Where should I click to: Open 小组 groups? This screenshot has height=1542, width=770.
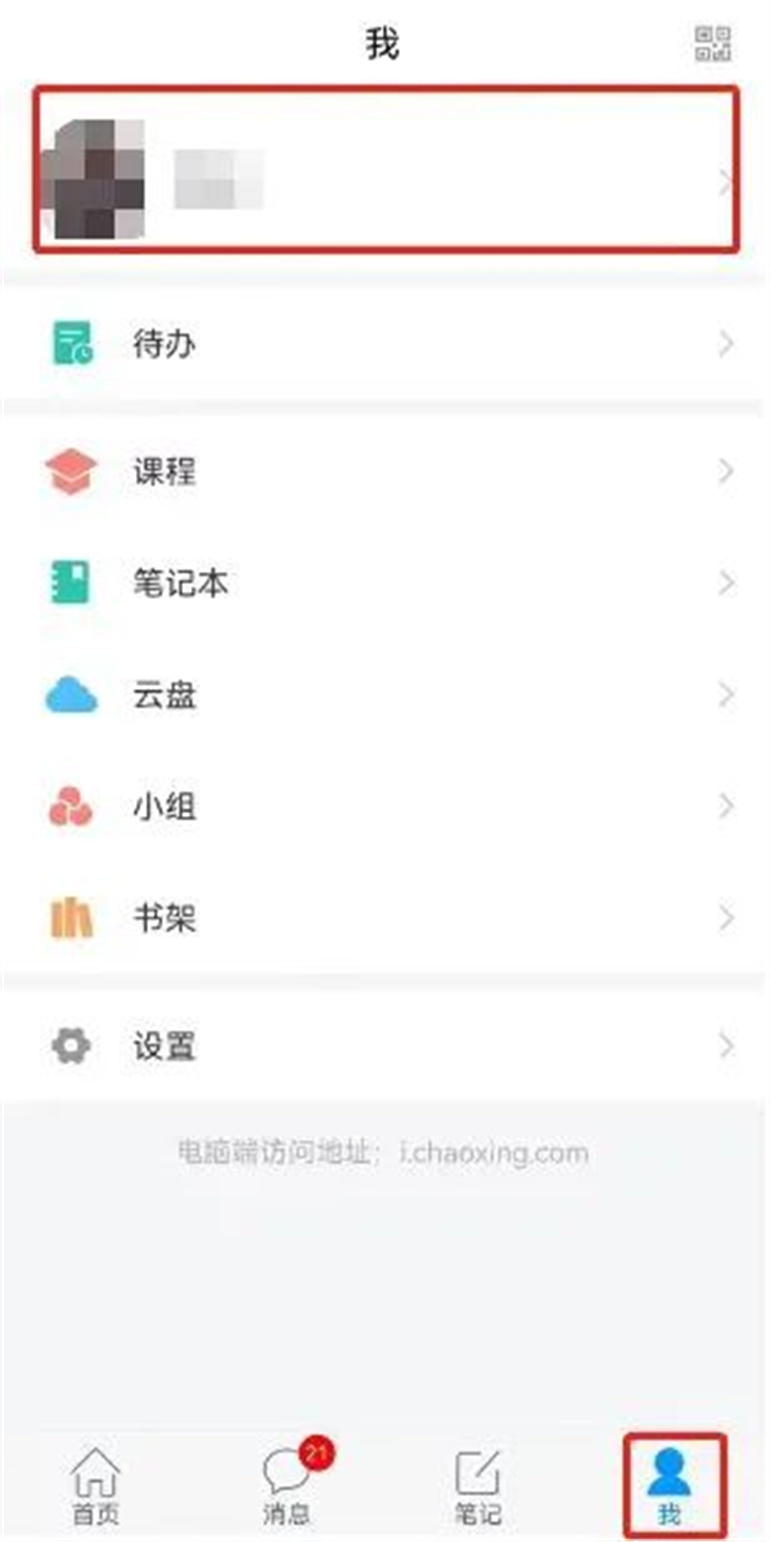385,807
